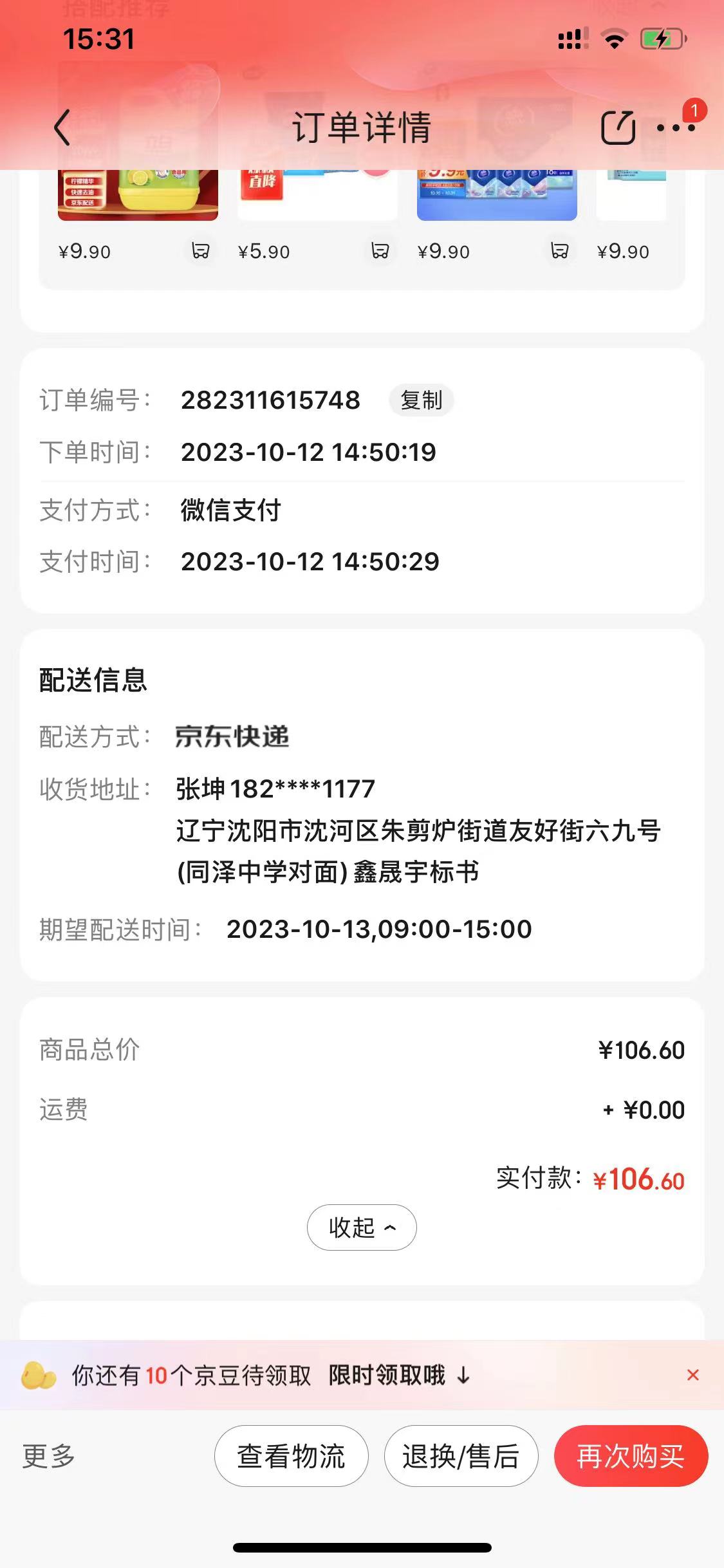Copy the order number with 复制
724x1568 pixels.
coord(422,400)
